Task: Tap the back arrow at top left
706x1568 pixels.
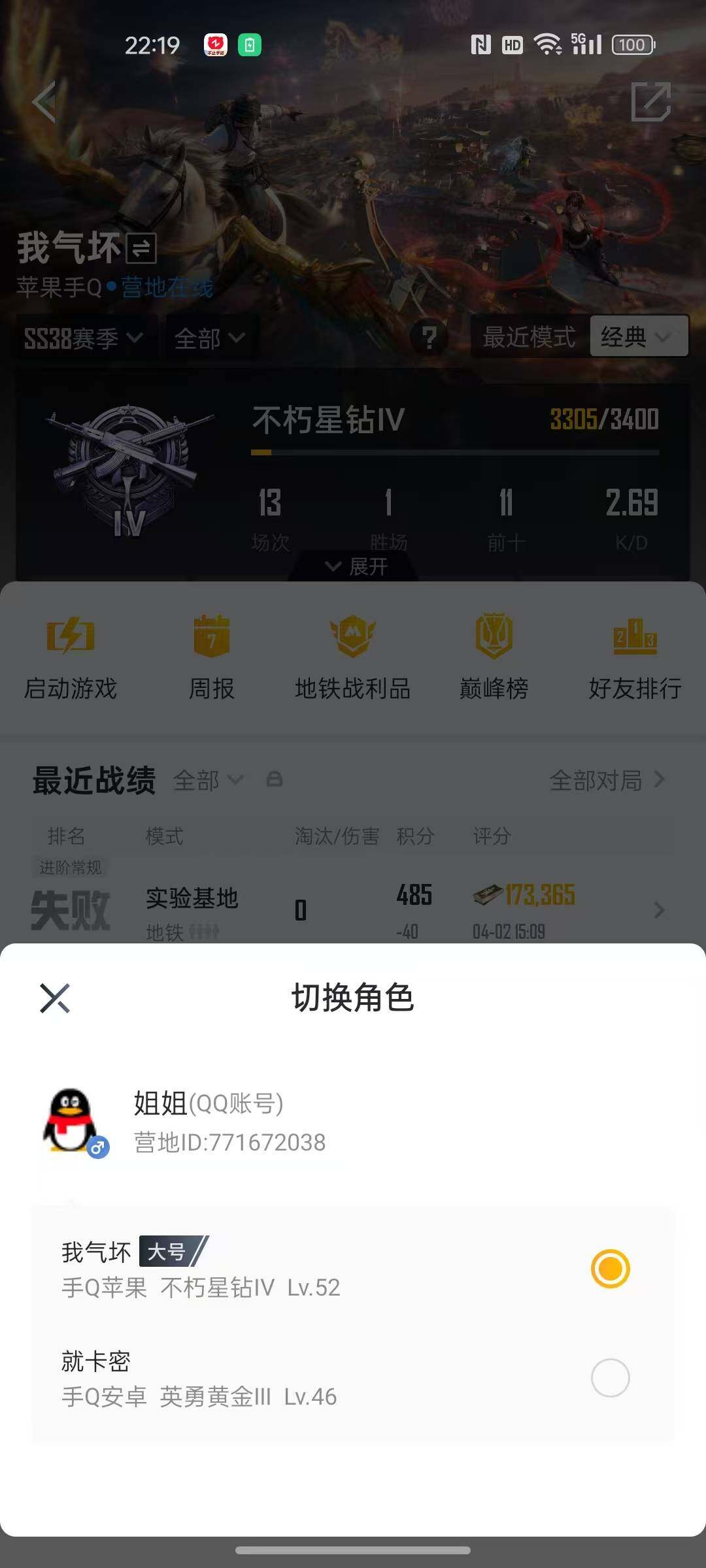Action: [x=44, y=101]
